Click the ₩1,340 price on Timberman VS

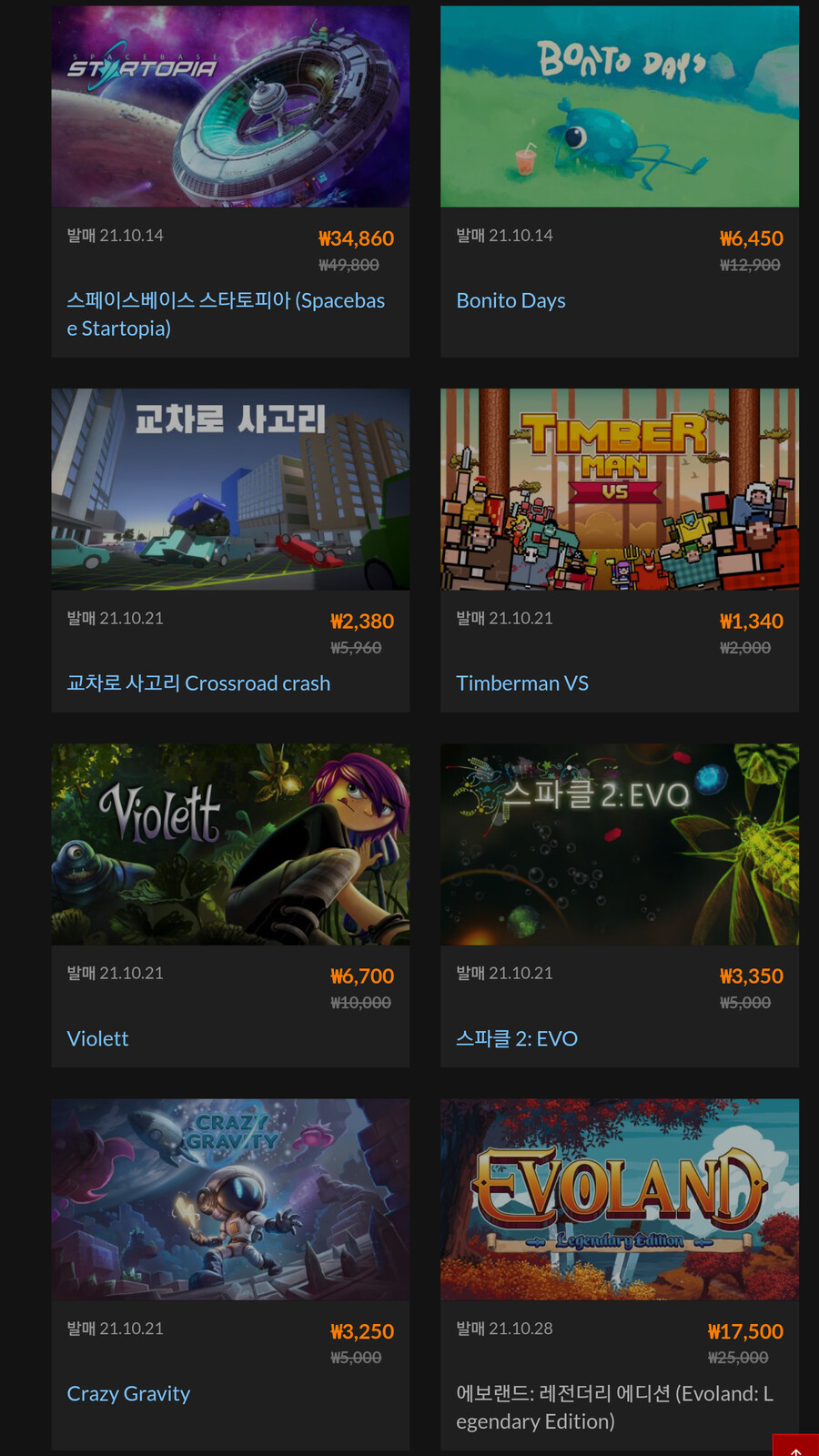(752, 622)
